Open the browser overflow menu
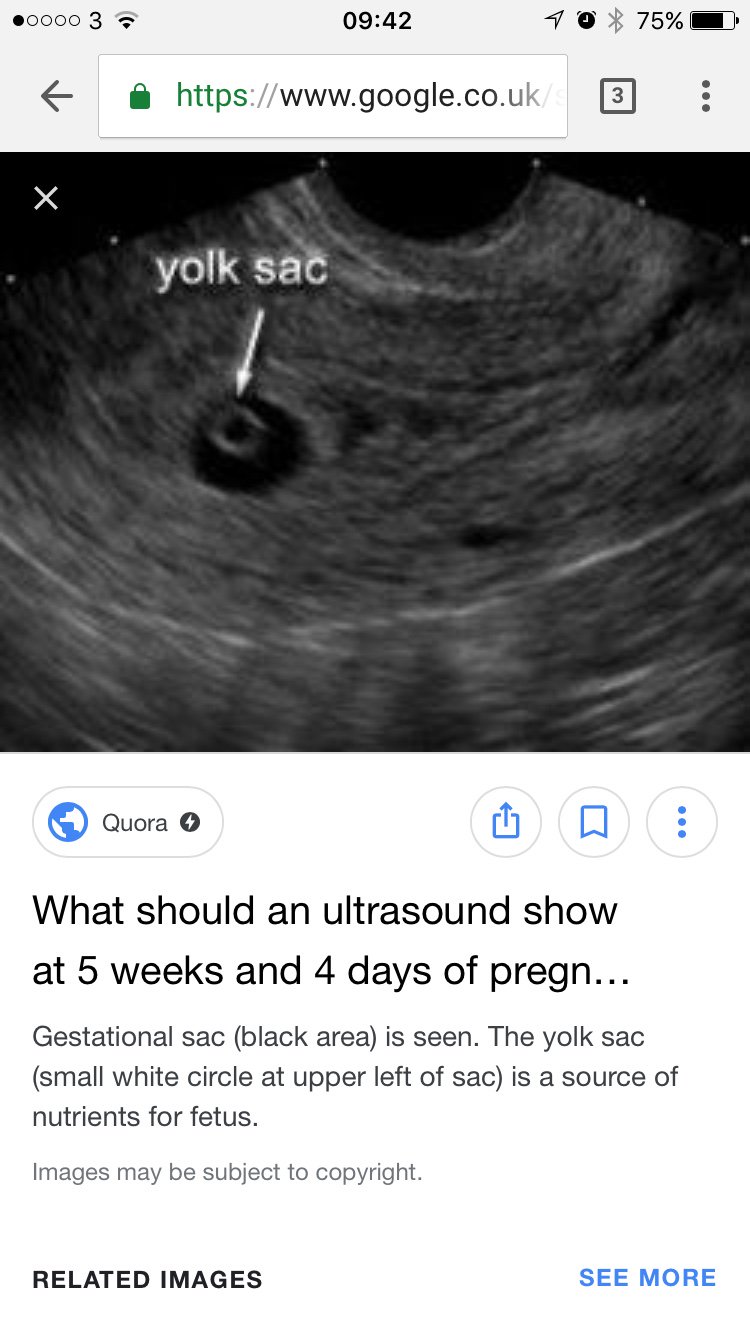The width and height of the screenshot is (750, 1334). coord(706,96)
